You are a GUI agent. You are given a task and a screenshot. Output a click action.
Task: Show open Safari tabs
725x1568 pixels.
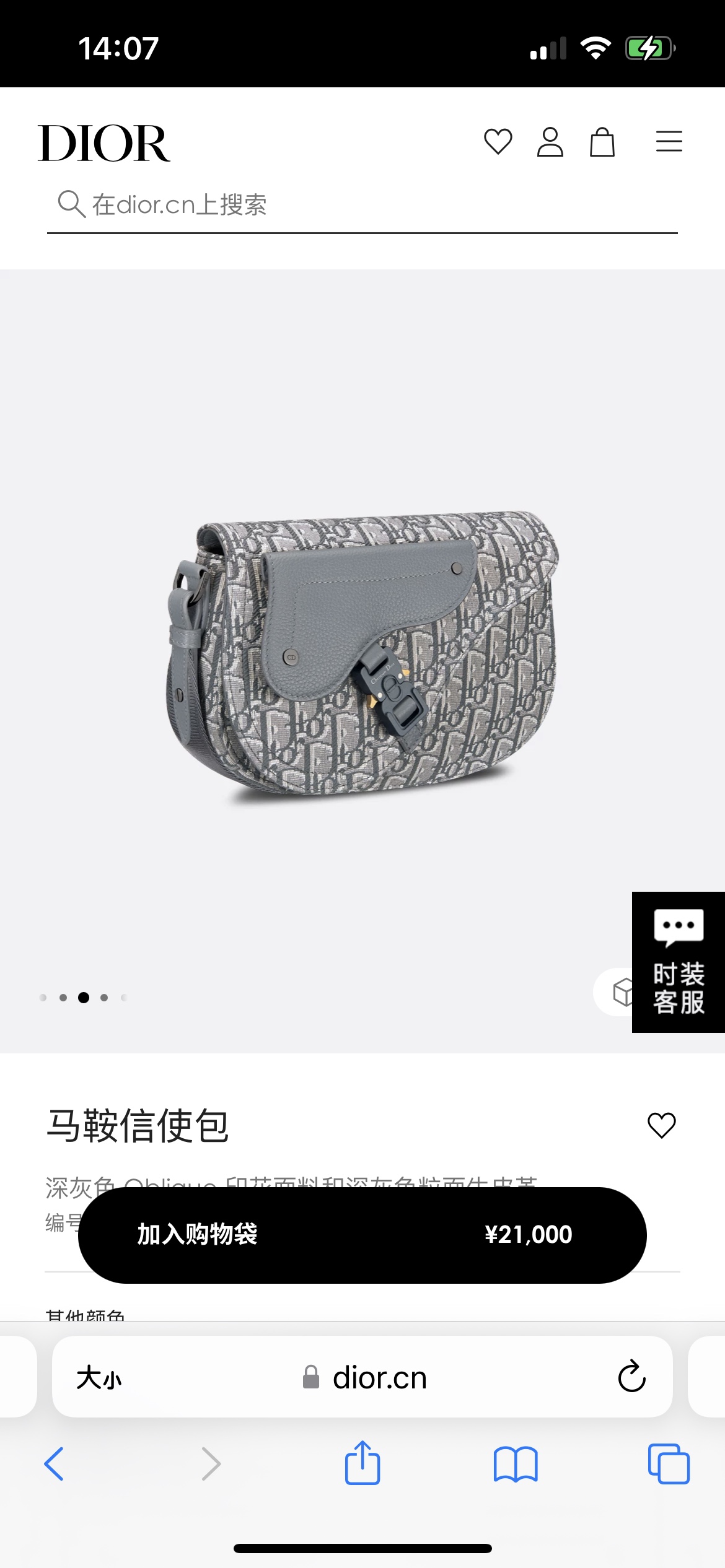click(x=668, y=1464)
